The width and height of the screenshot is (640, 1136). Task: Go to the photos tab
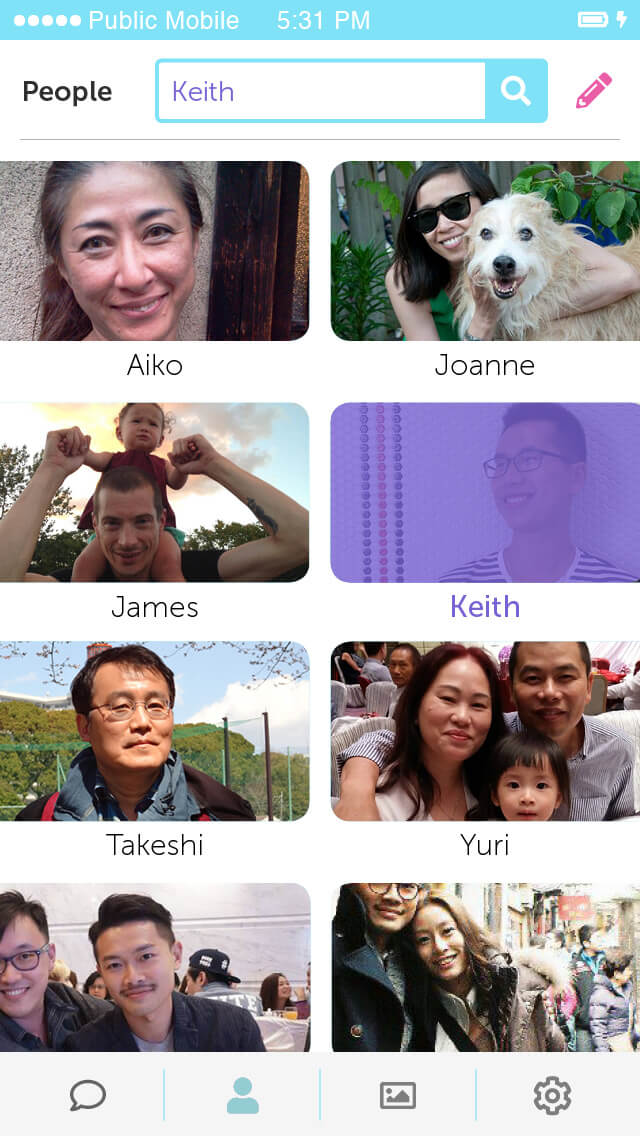[x=398, y=1095]
